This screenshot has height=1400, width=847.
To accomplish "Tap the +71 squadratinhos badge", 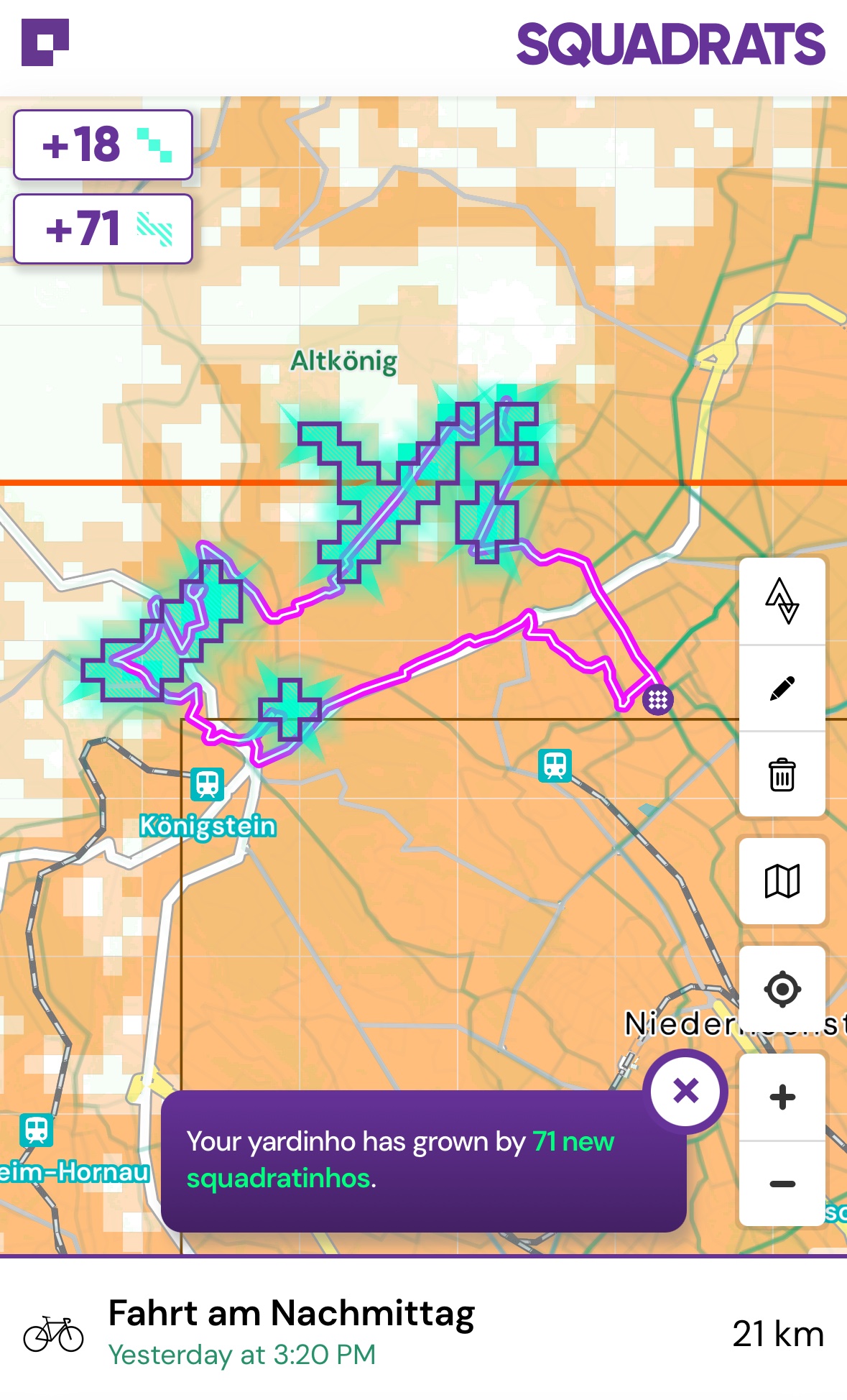I will (103, 229).
